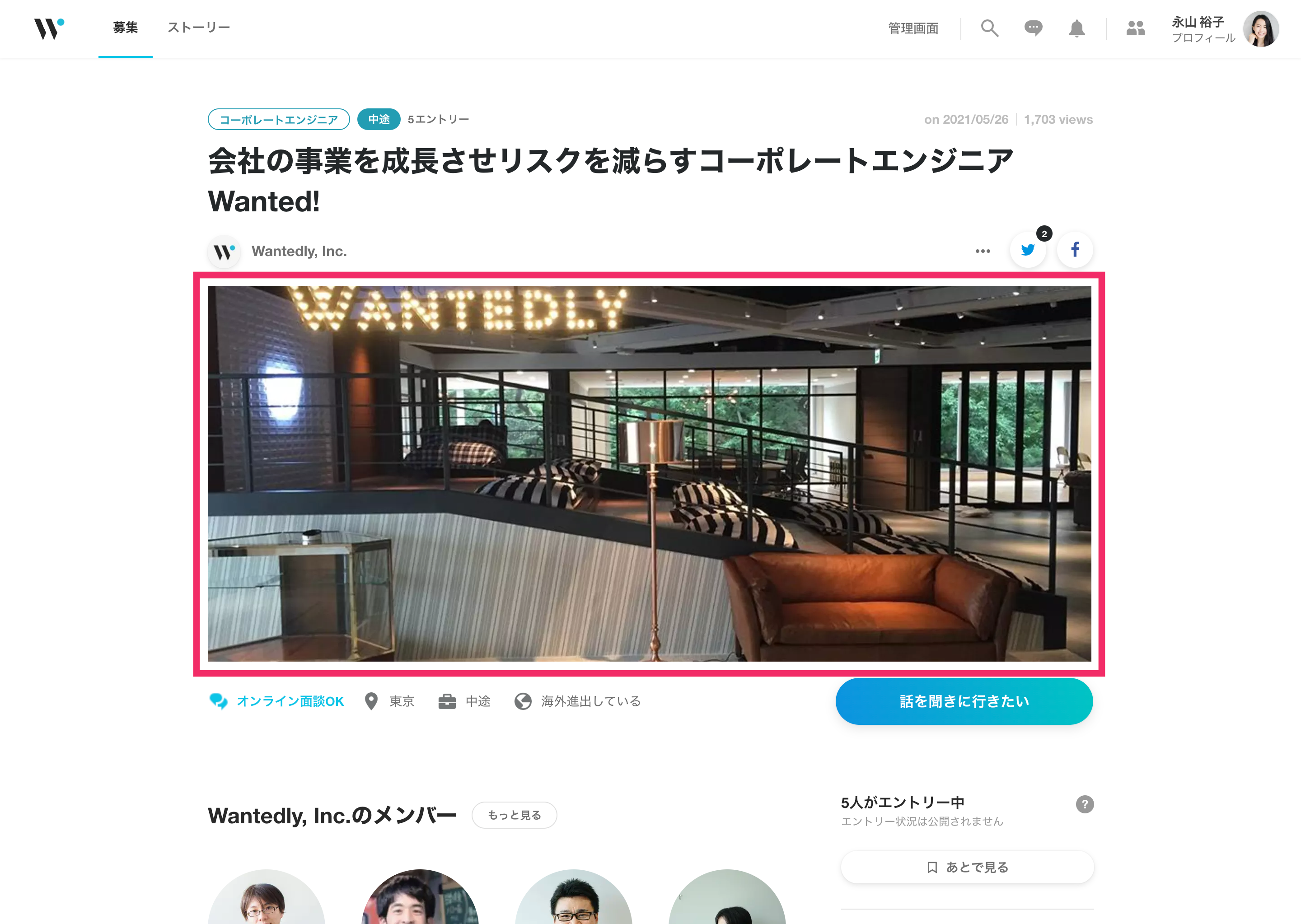Open 永山 裕子 profile
Viewport: 1301px width, 924px height.
[1224, 28]
